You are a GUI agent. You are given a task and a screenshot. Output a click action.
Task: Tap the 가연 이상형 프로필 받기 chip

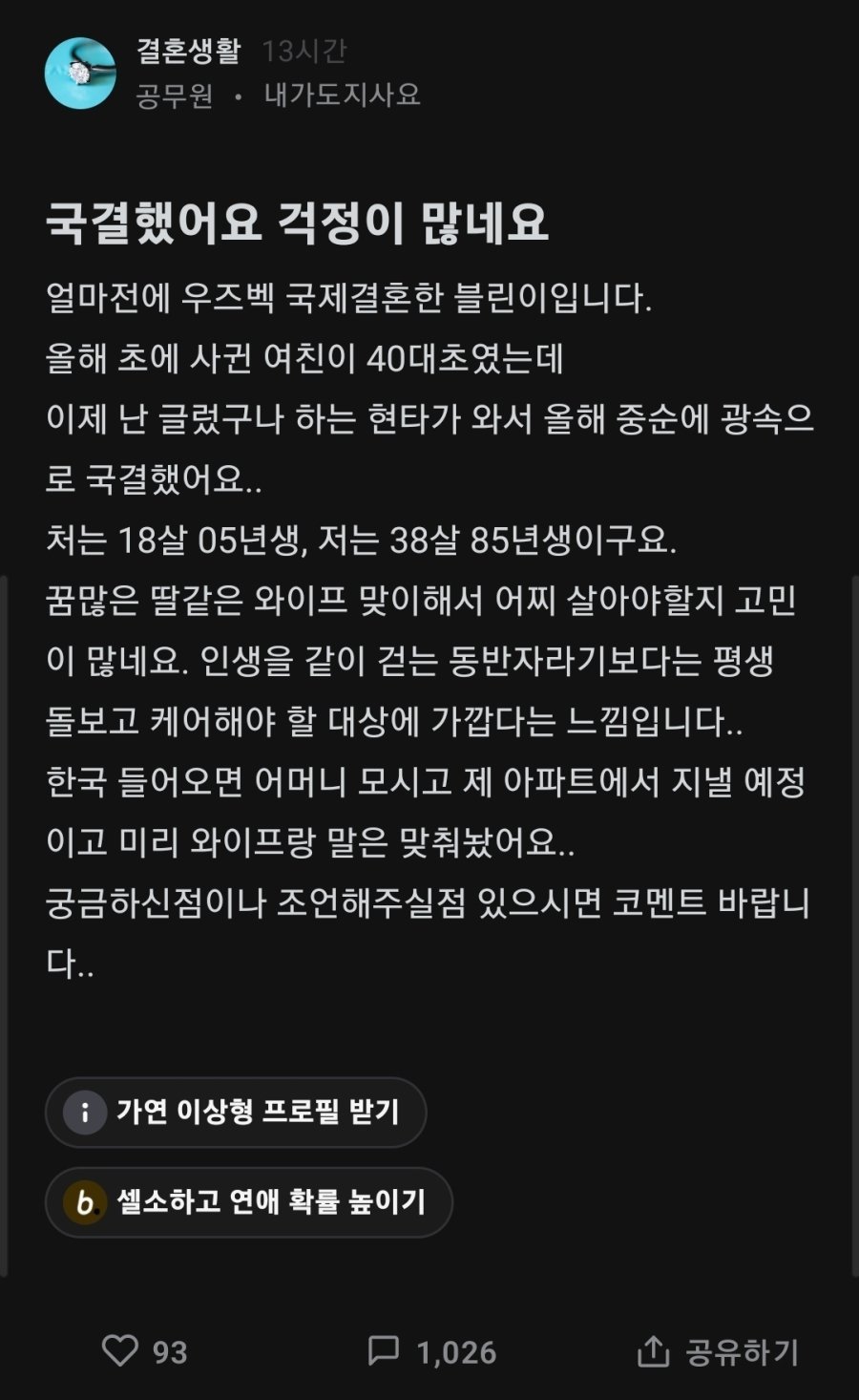coord(236,1112)
